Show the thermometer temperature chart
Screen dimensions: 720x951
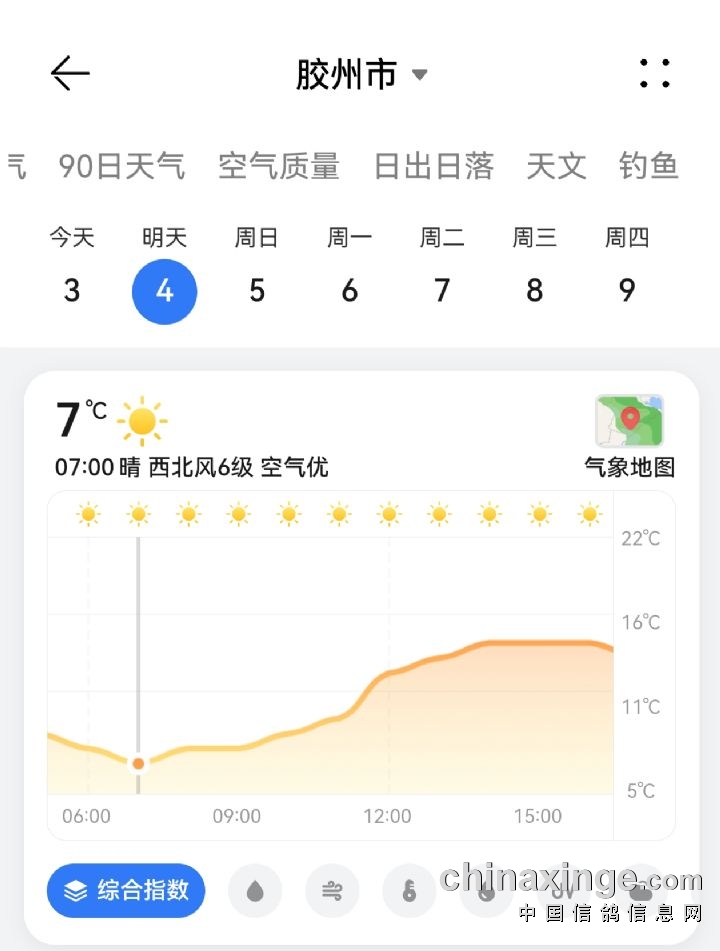(x=409, y=890)
